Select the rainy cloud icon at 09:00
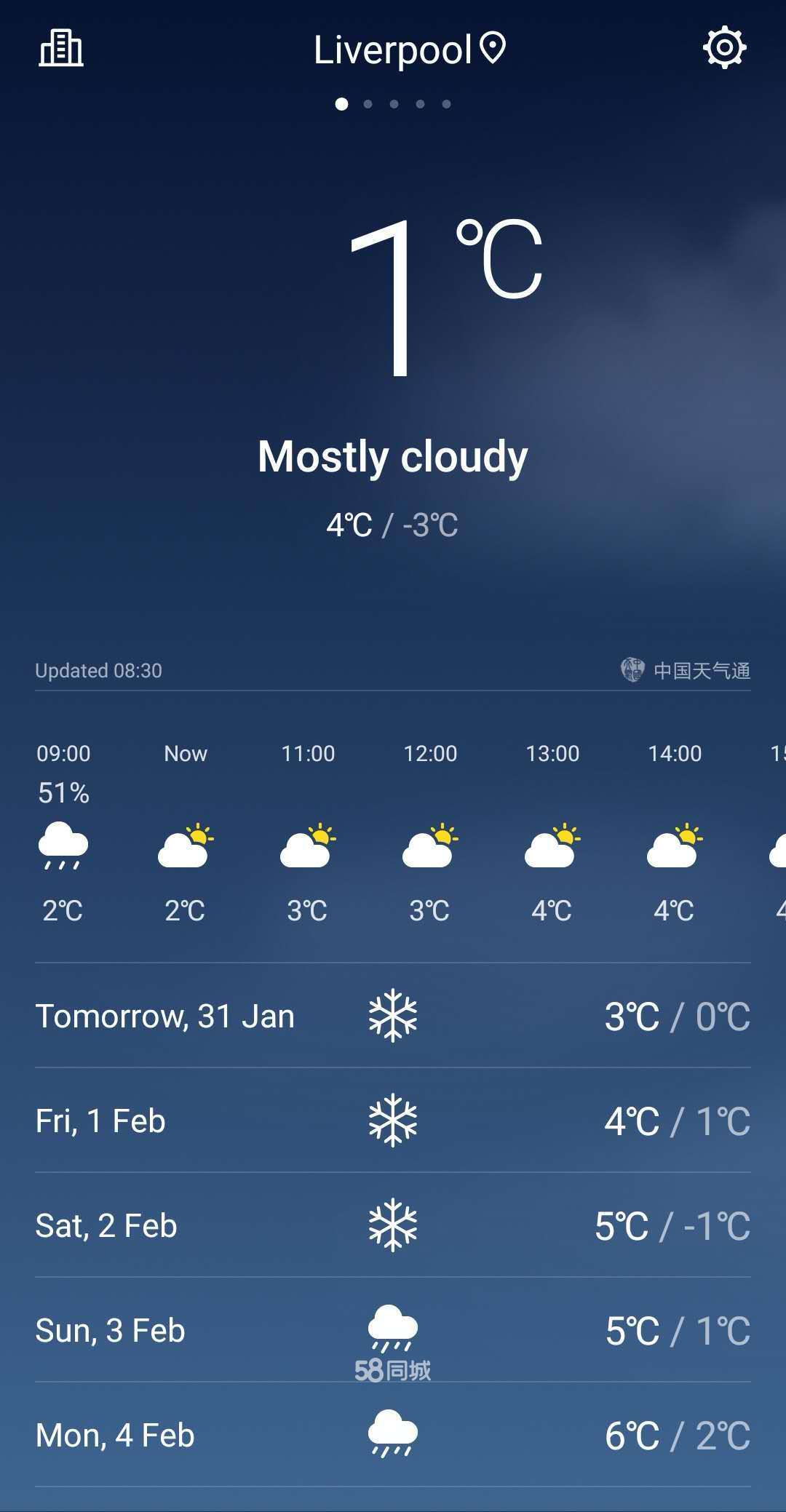This screenshot has height=1512, width=786. click(63, 848)
